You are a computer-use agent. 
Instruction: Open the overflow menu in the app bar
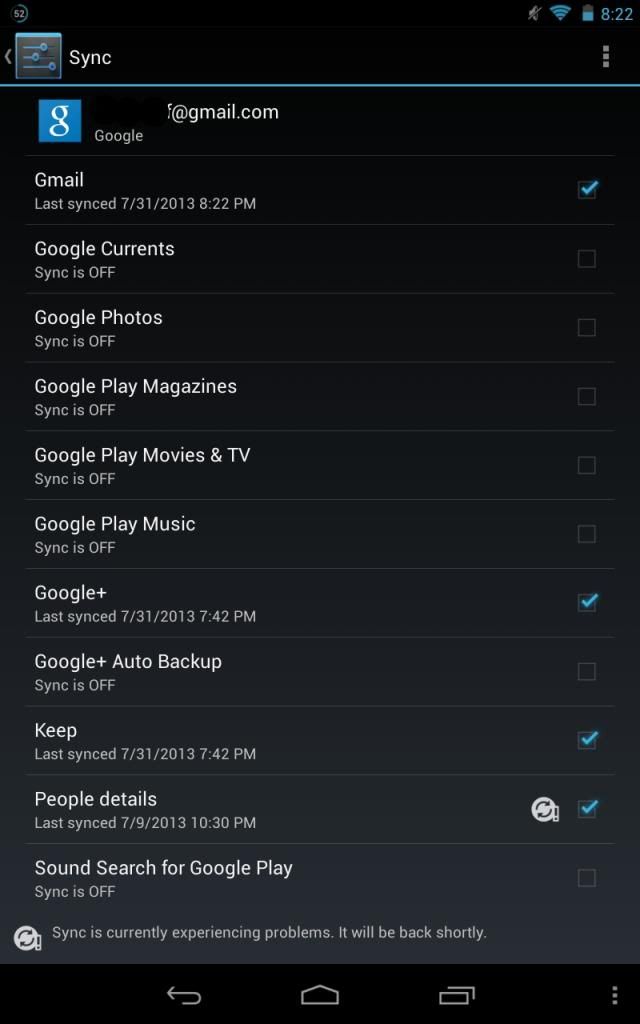pyautogui.click(x=605, y=57)
